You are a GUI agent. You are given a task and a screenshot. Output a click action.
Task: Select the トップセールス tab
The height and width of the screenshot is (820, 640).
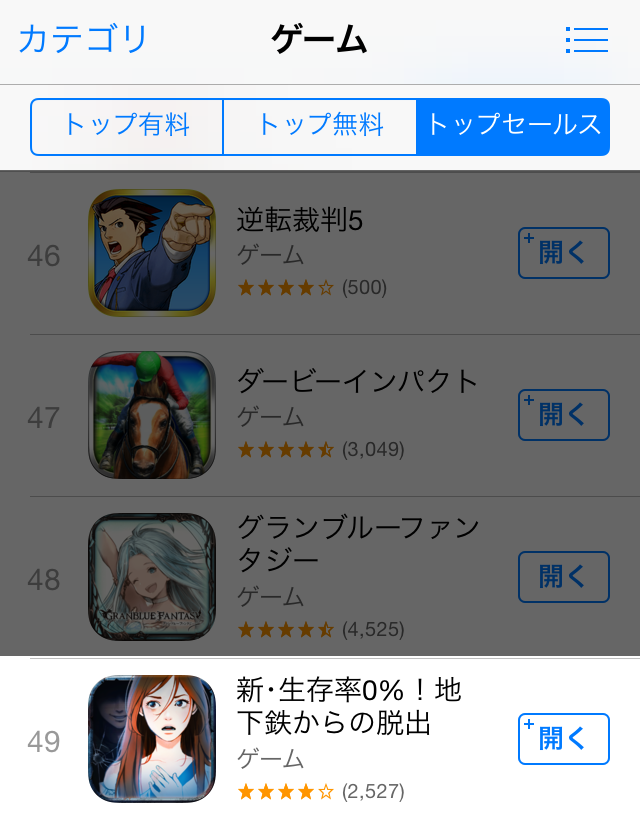[x=513, y=126]
